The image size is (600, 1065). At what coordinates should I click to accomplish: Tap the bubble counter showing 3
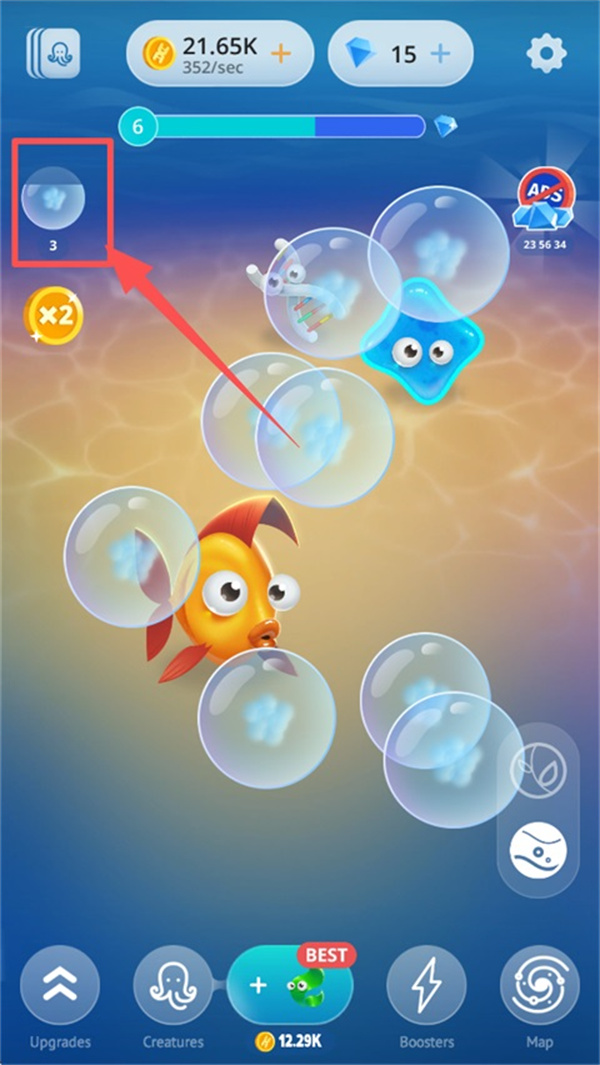coord(54,206)
